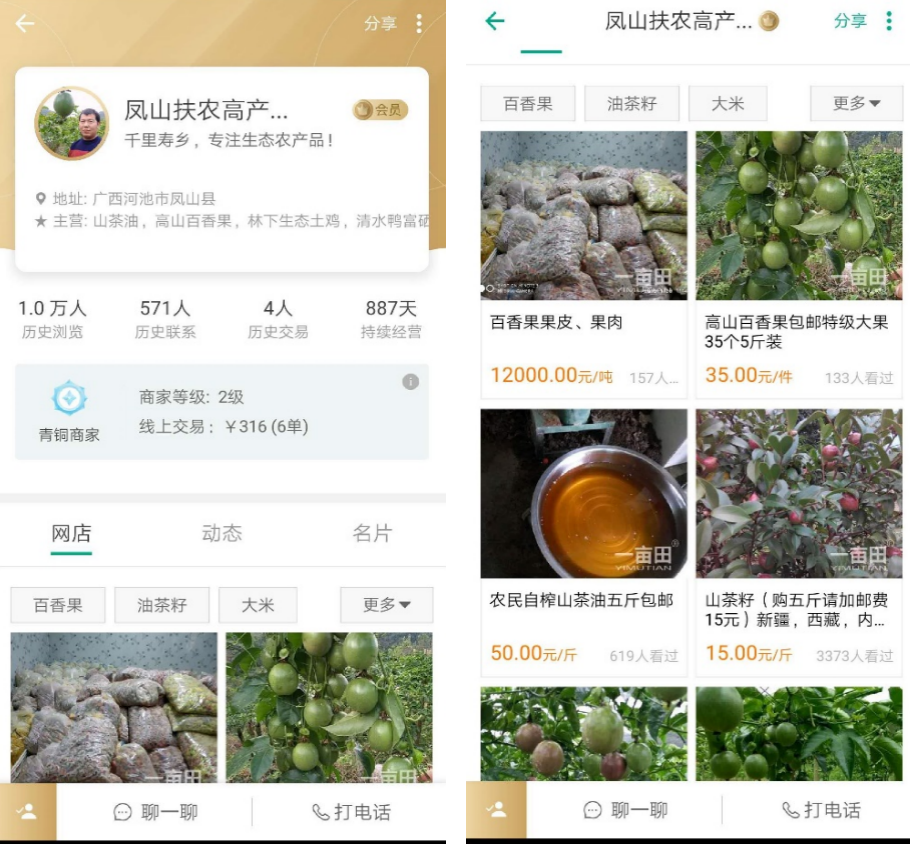The height and width of the screenshot is (844, 910).
Task: Switch to the 动态 tab
Action: 221,533
